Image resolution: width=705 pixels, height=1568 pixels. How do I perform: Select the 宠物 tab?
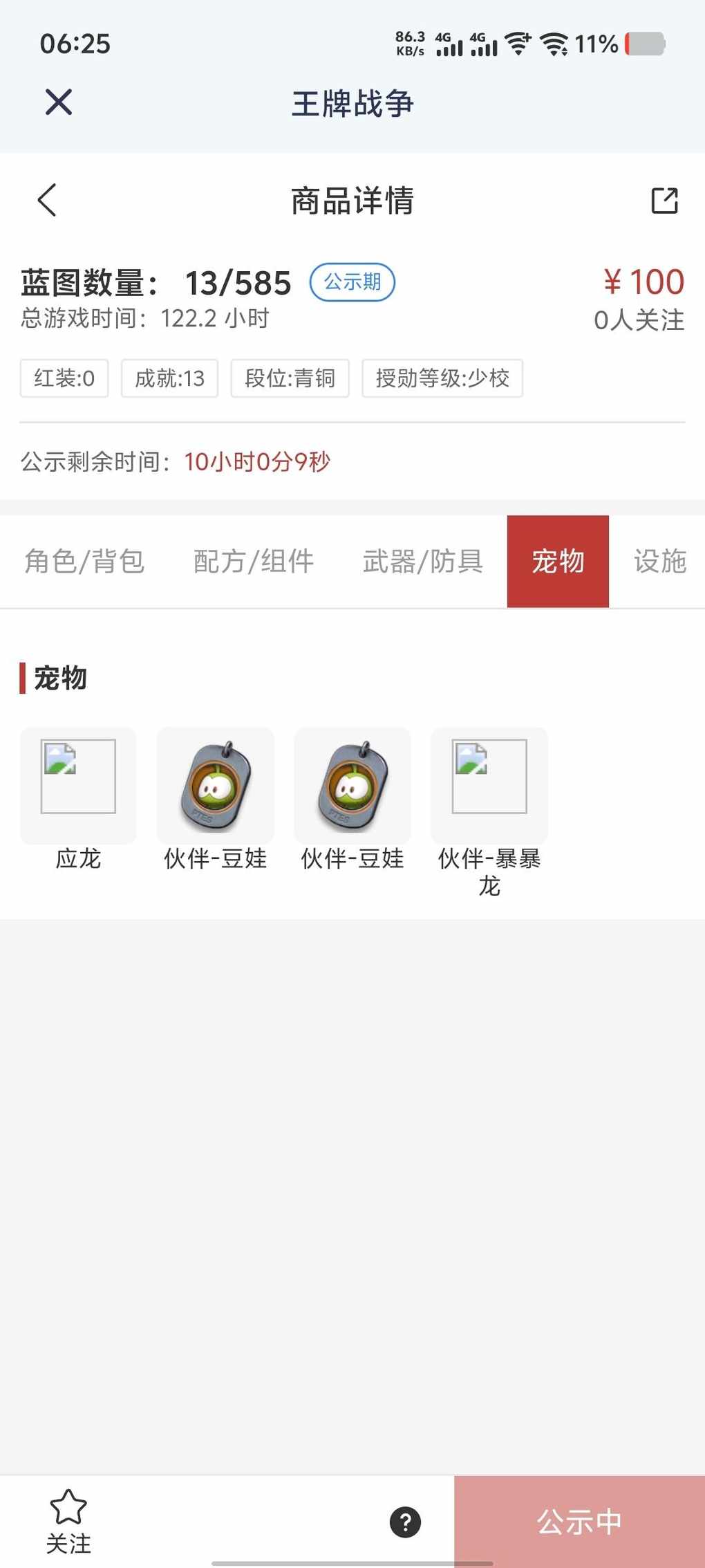pos(558,561)
